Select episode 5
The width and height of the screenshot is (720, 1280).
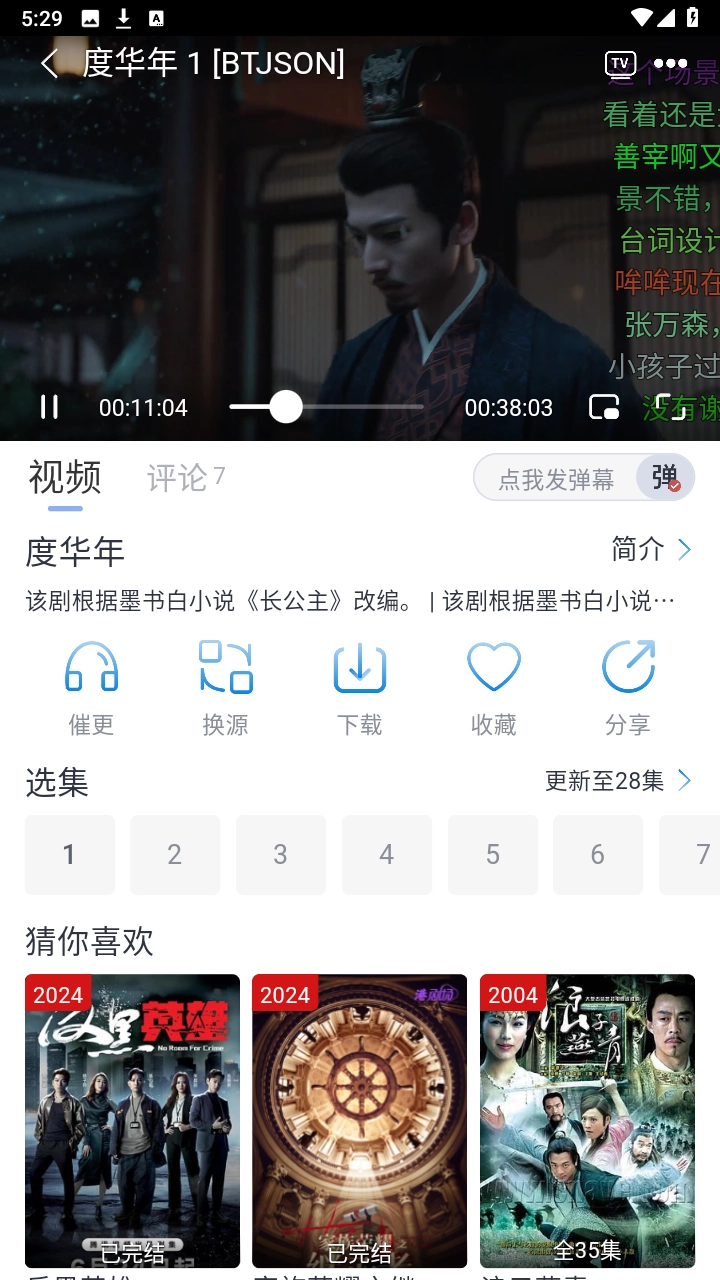[492, 854]
